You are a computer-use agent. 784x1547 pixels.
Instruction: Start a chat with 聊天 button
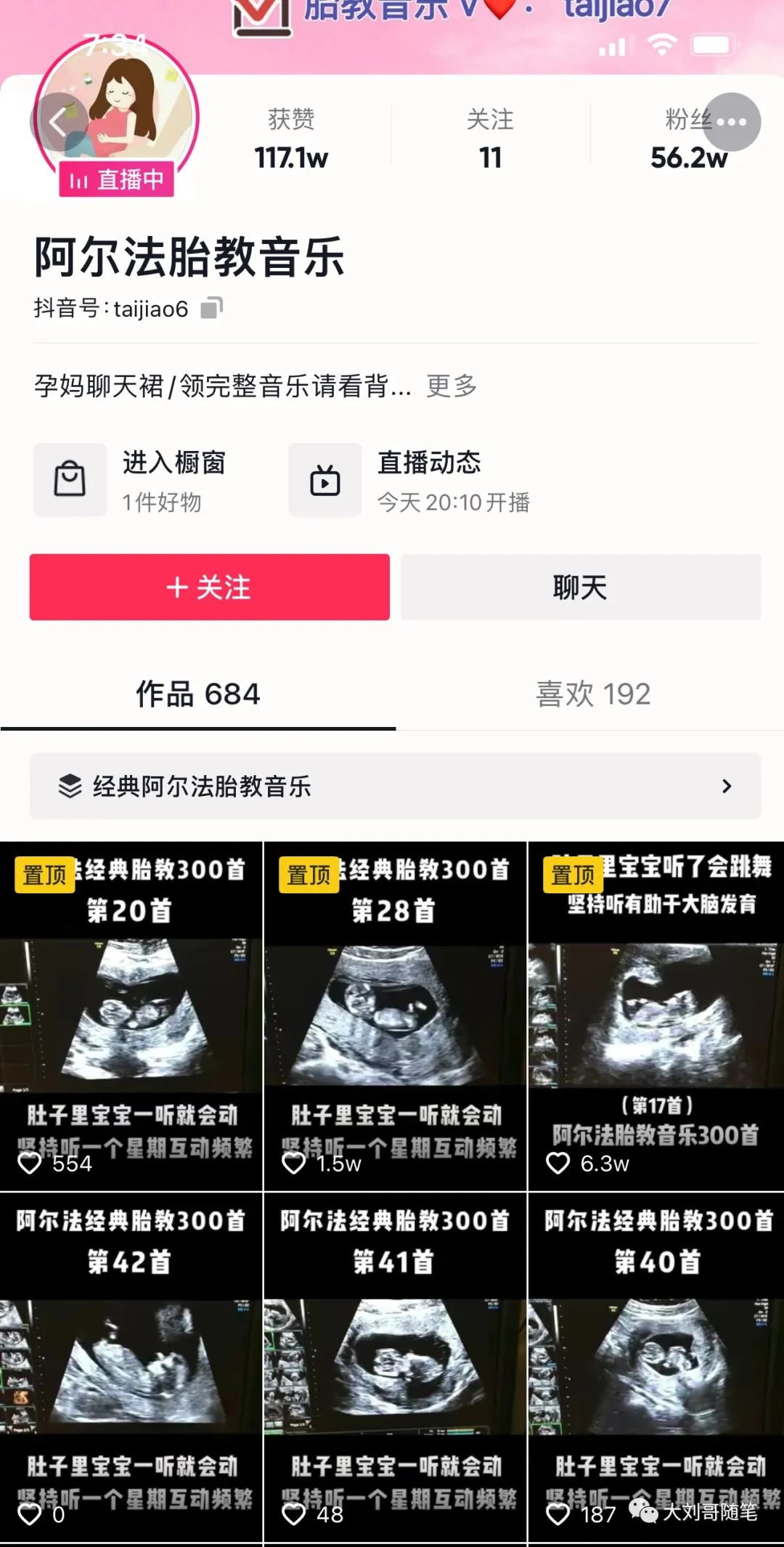pos(581,587)
